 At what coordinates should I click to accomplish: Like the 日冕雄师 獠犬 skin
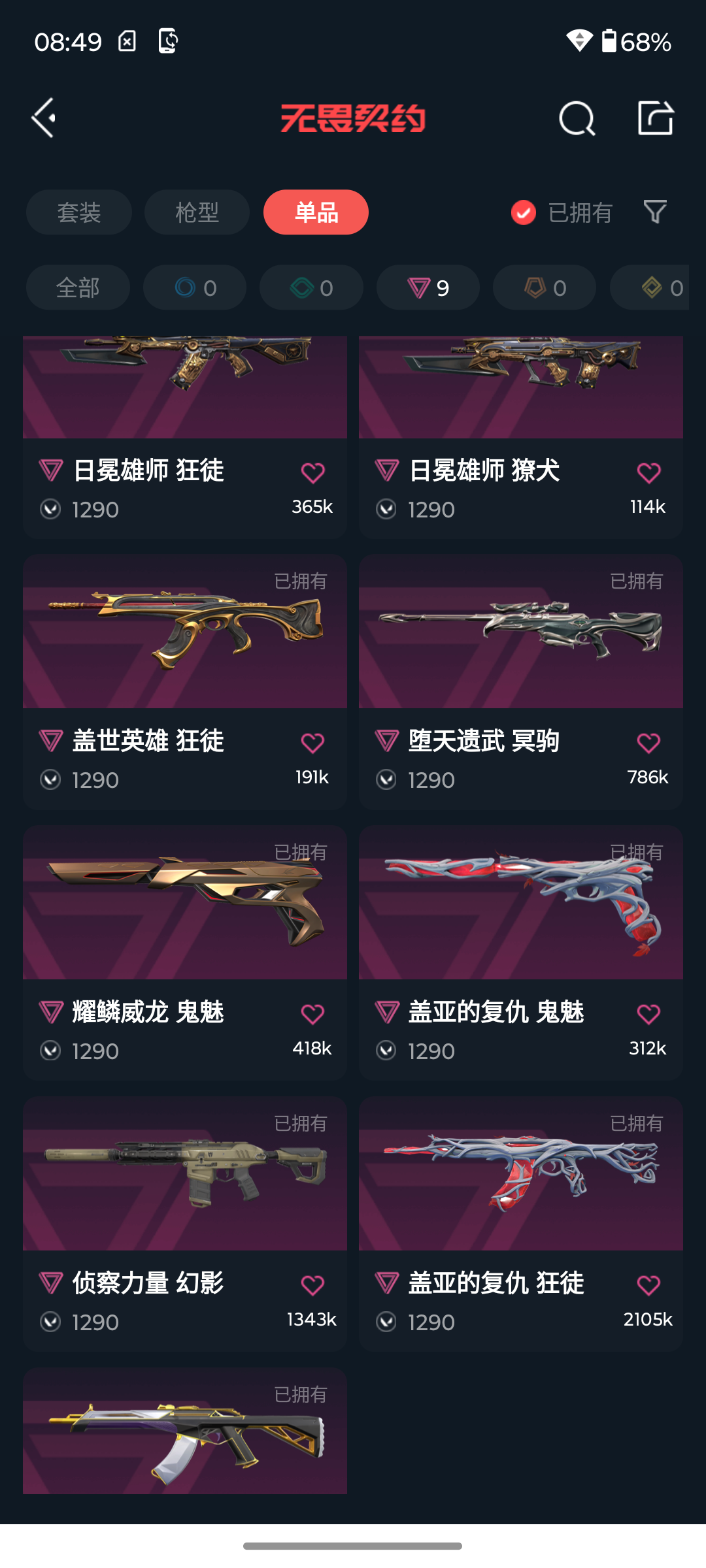(x=648, y=472)
